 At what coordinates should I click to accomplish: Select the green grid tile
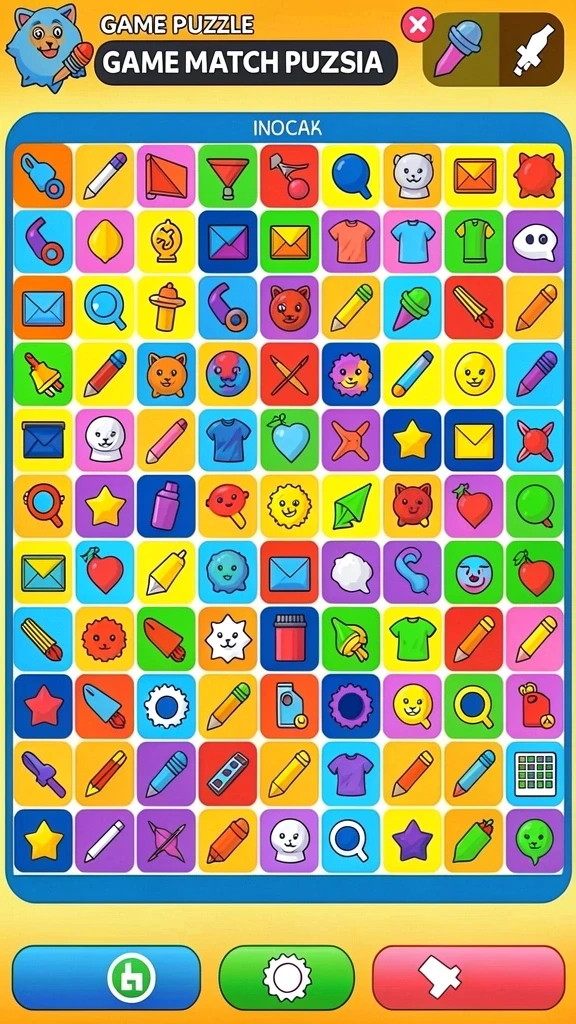click(x=535, y=774)
